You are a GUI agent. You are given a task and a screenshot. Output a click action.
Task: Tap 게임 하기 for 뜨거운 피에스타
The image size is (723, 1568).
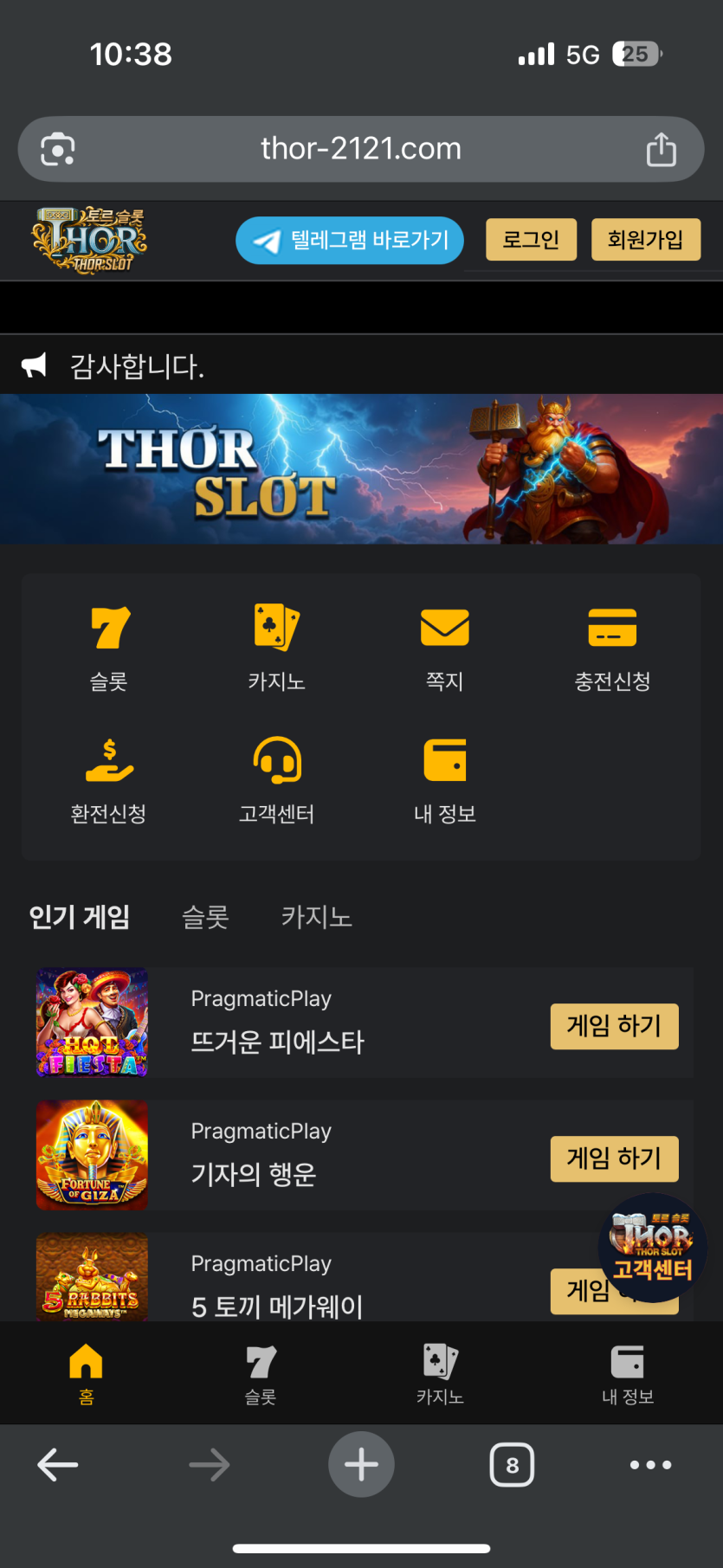(614, 1026)
